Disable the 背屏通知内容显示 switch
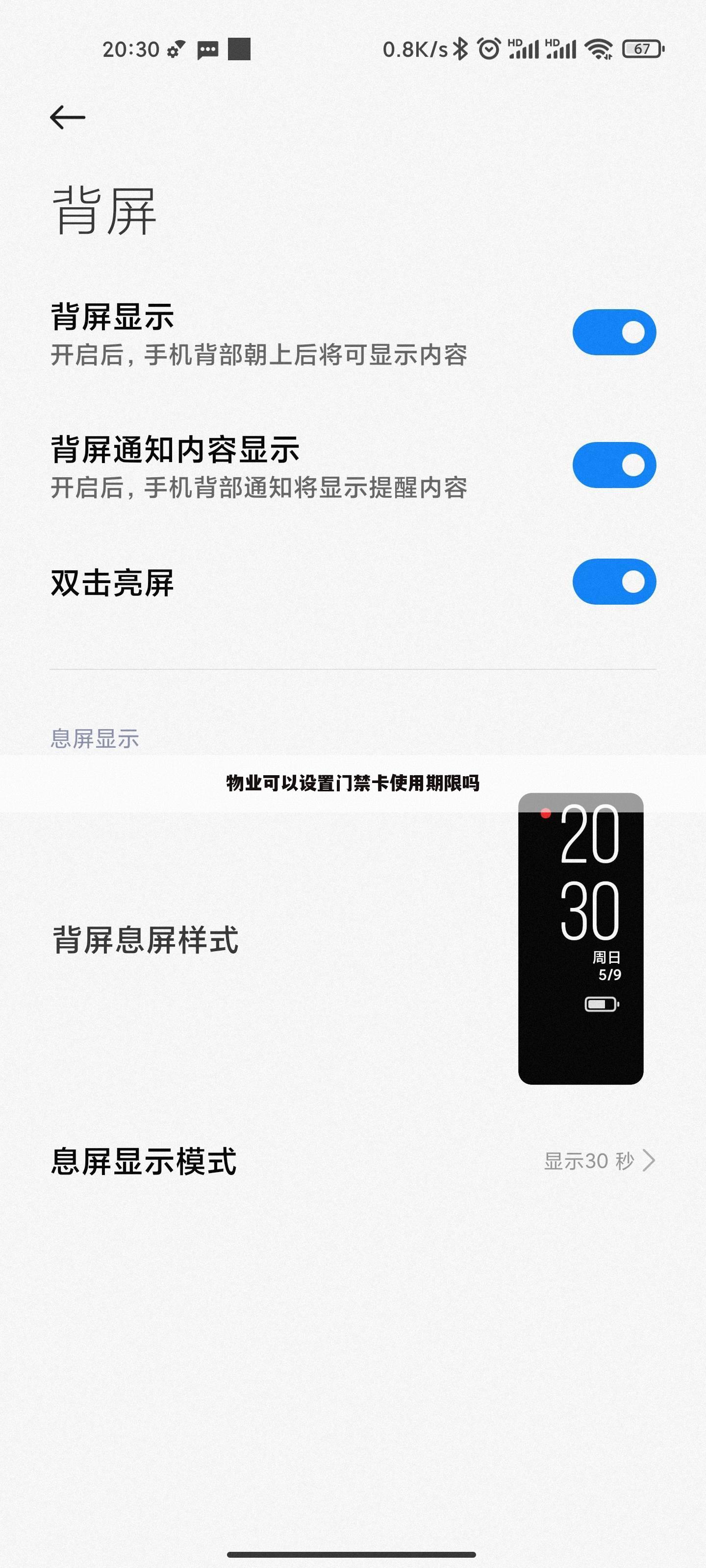This screenshot has height=1568, width=706. point(614,465)
